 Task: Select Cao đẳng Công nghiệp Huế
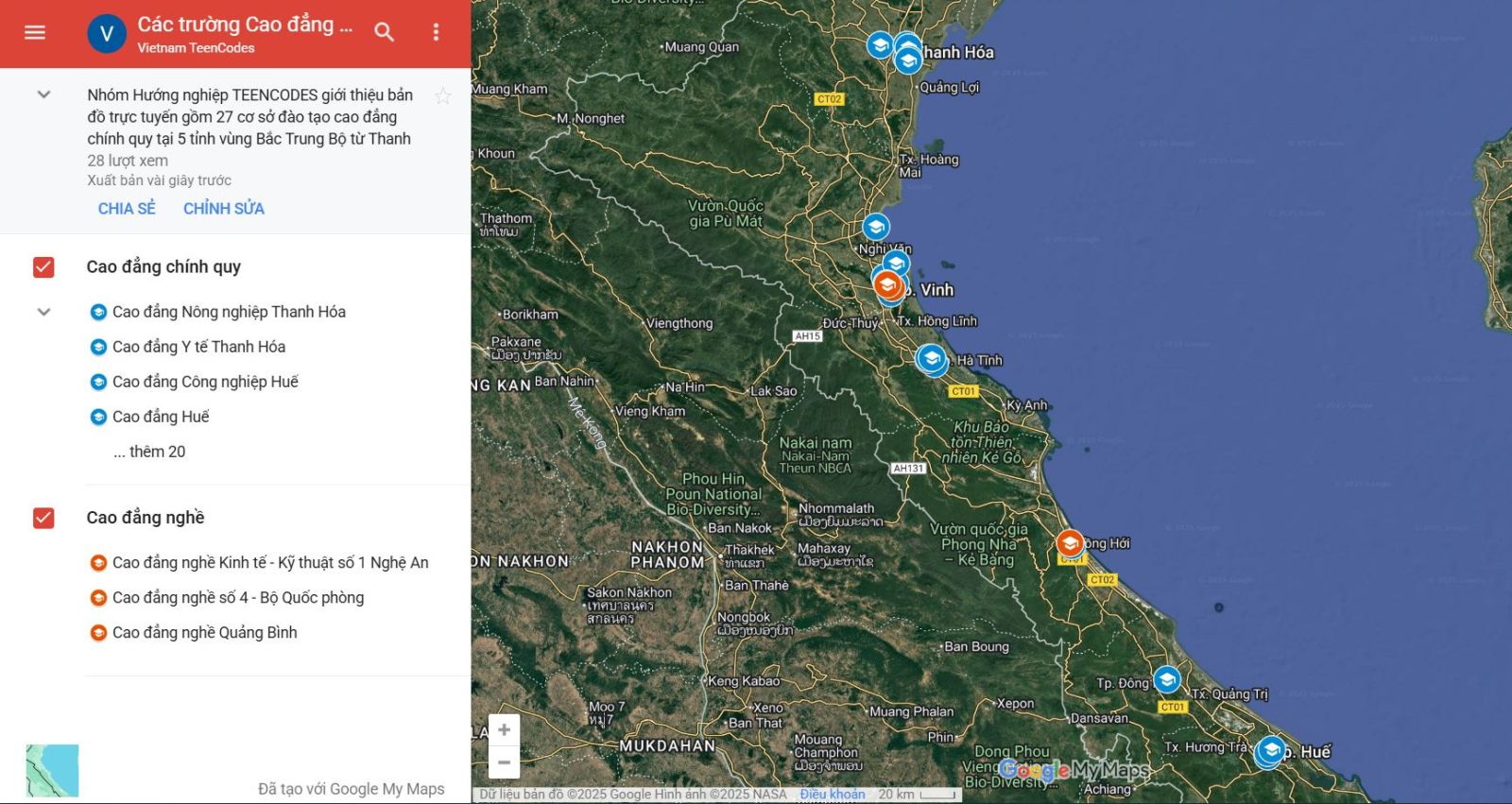pos(205,382)
